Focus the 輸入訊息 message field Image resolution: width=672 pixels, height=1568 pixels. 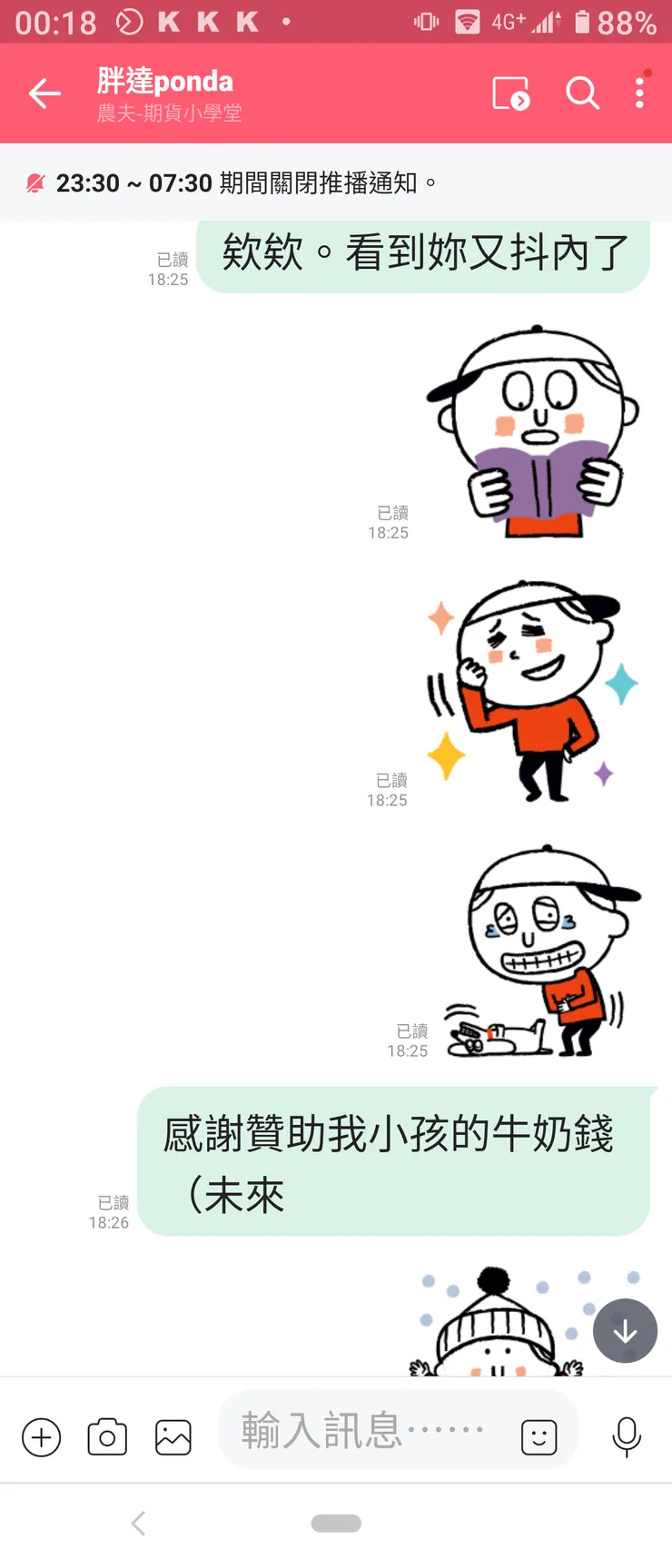point(363,1431)
